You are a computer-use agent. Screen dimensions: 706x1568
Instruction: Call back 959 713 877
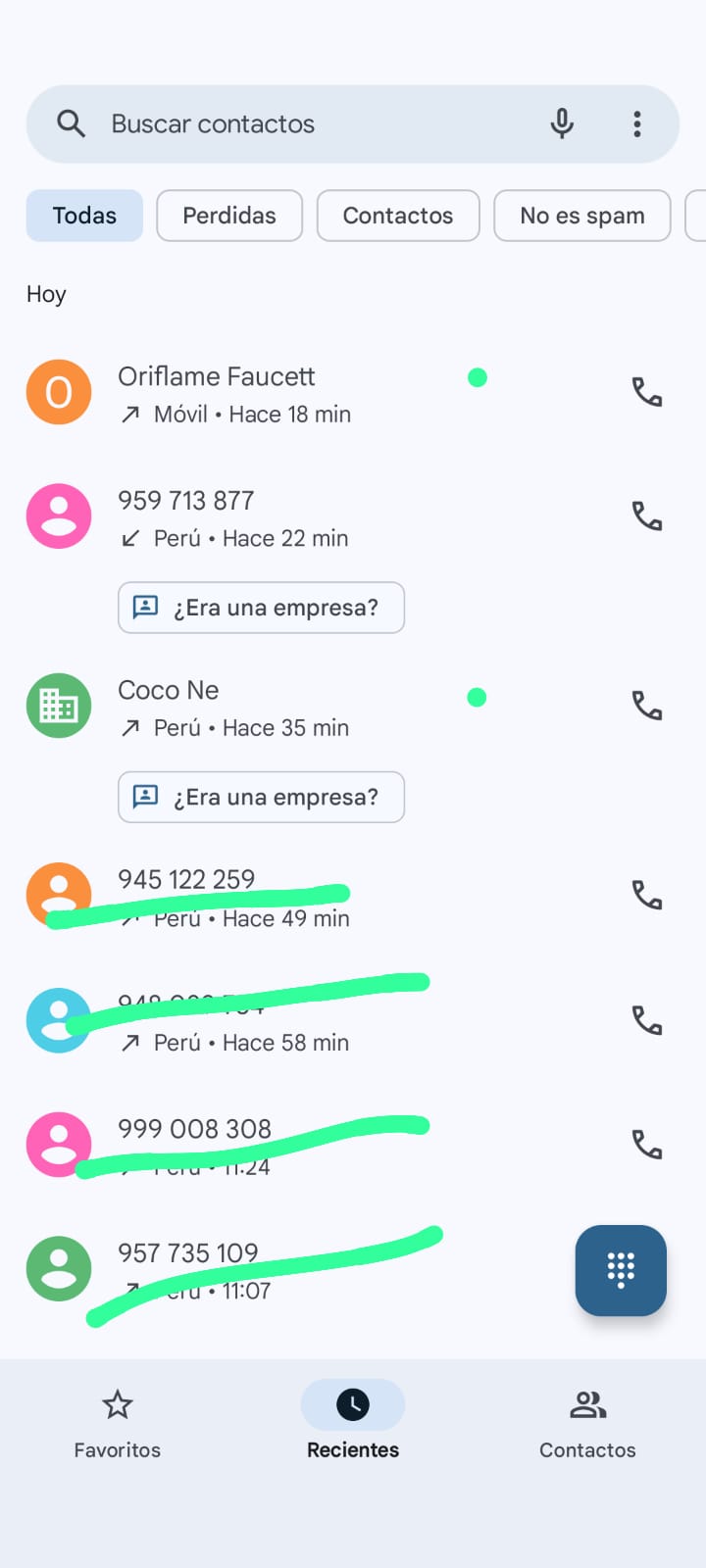pos(646,516)
